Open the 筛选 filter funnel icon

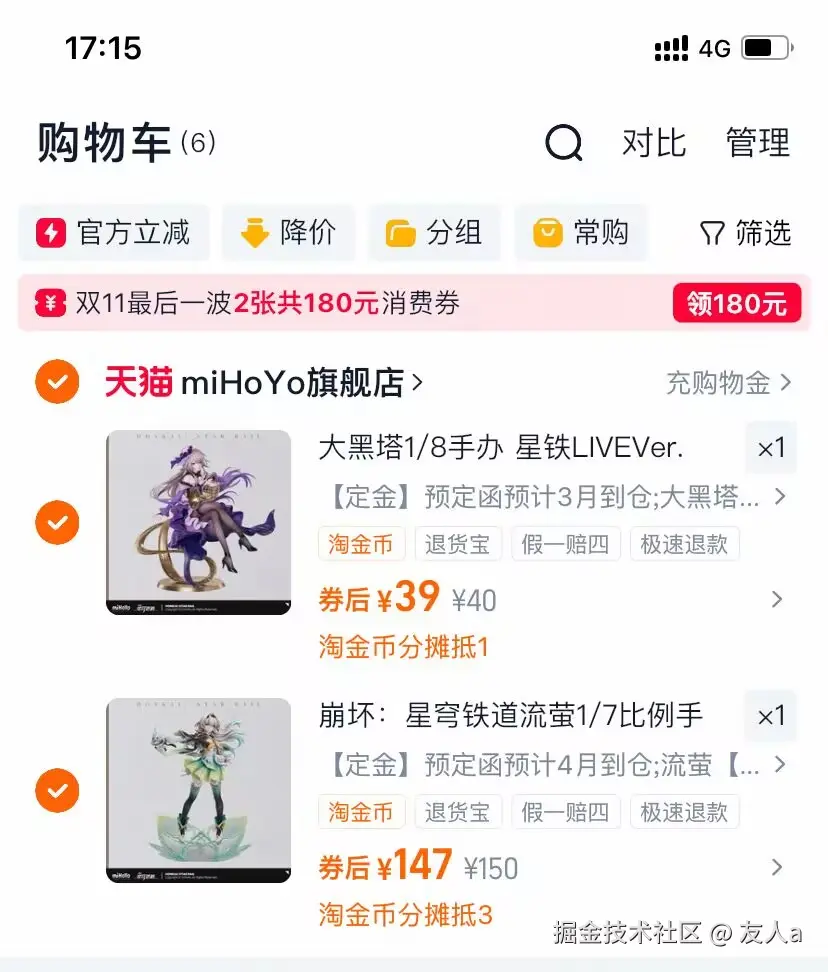click(x=712, y=233)
